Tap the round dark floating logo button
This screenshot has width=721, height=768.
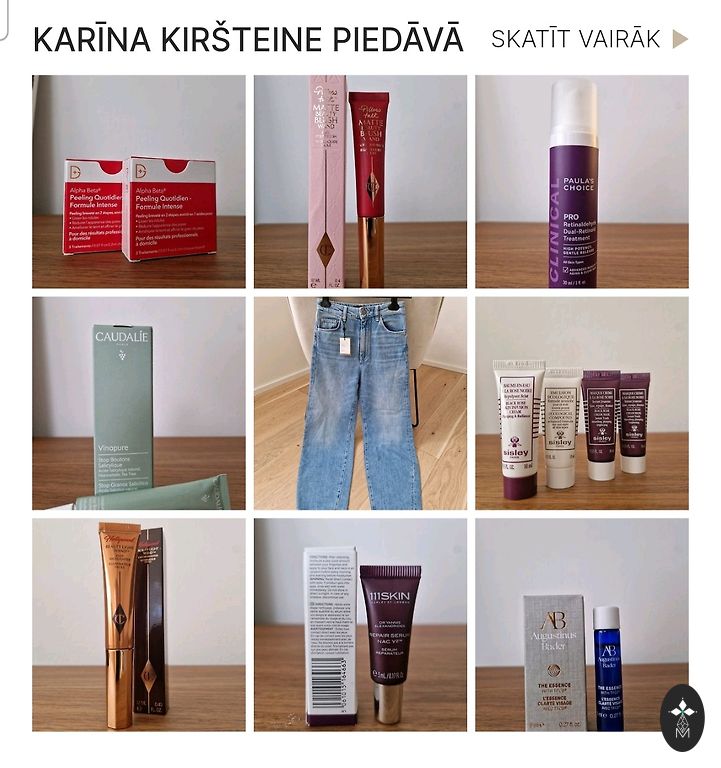(x=683, y=718)
